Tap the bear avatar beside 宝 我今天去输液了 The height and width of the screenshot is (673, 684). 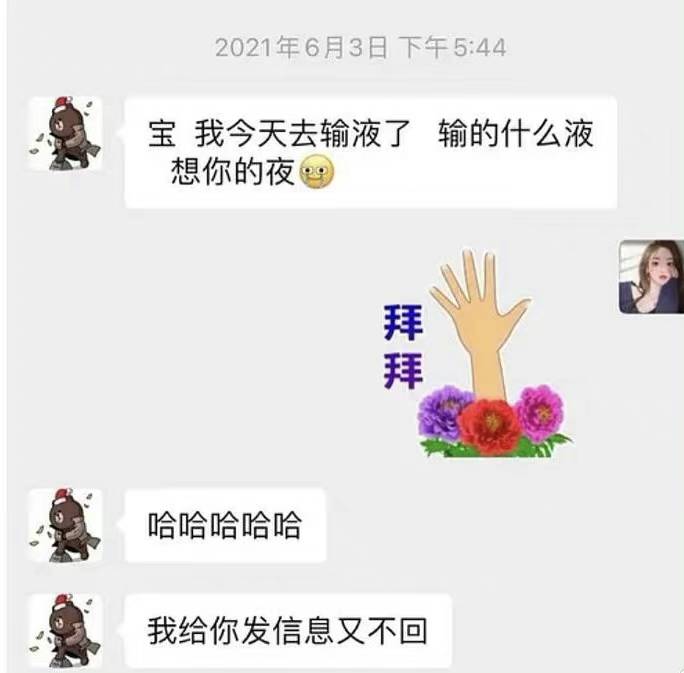coord(64,133)
